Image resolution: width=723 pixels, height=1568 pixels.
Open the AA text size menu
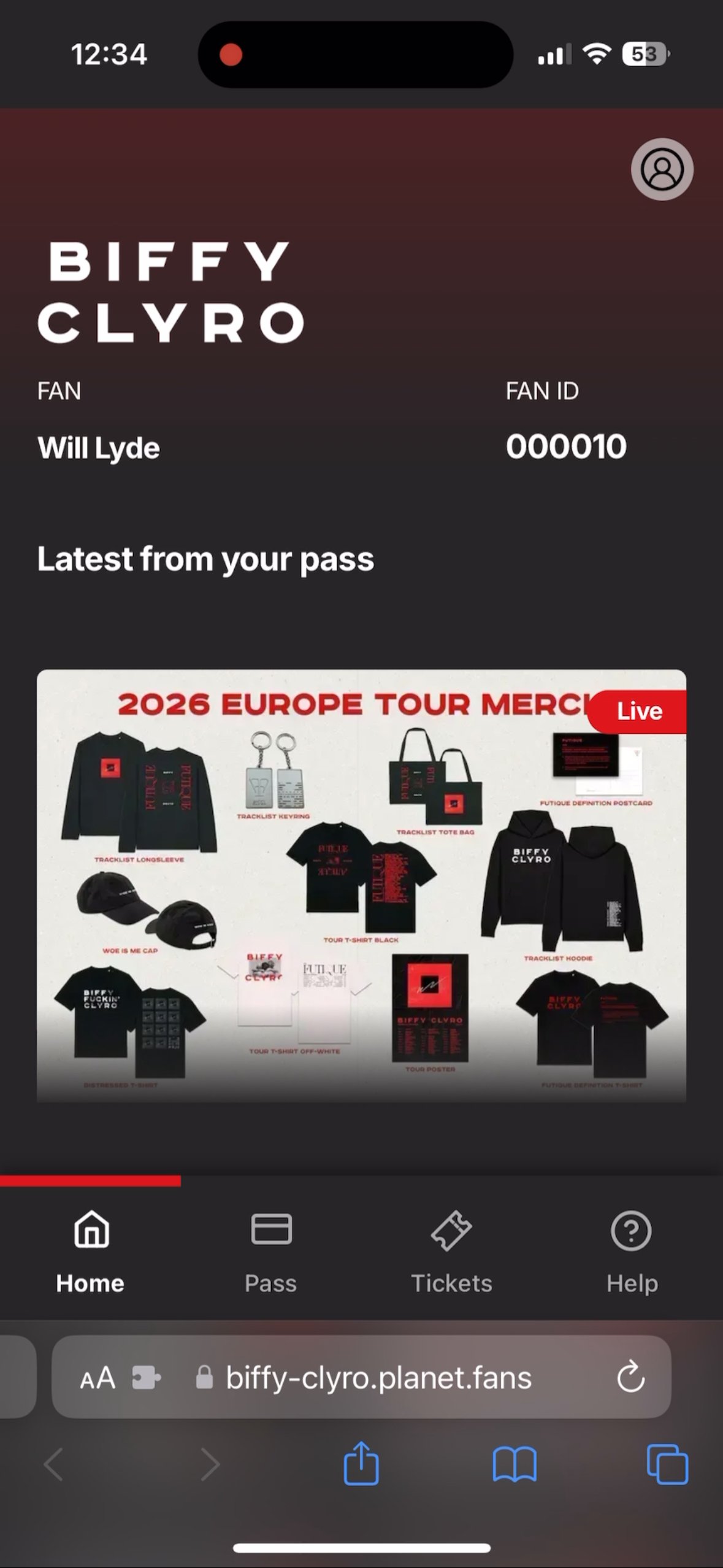click(x=98, y=1376)
